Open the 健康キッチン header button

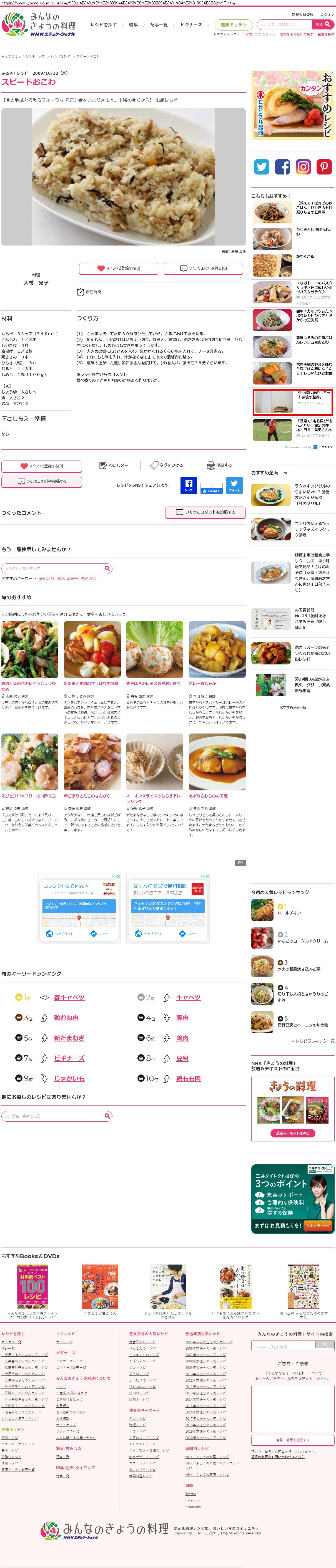point(234,25)
